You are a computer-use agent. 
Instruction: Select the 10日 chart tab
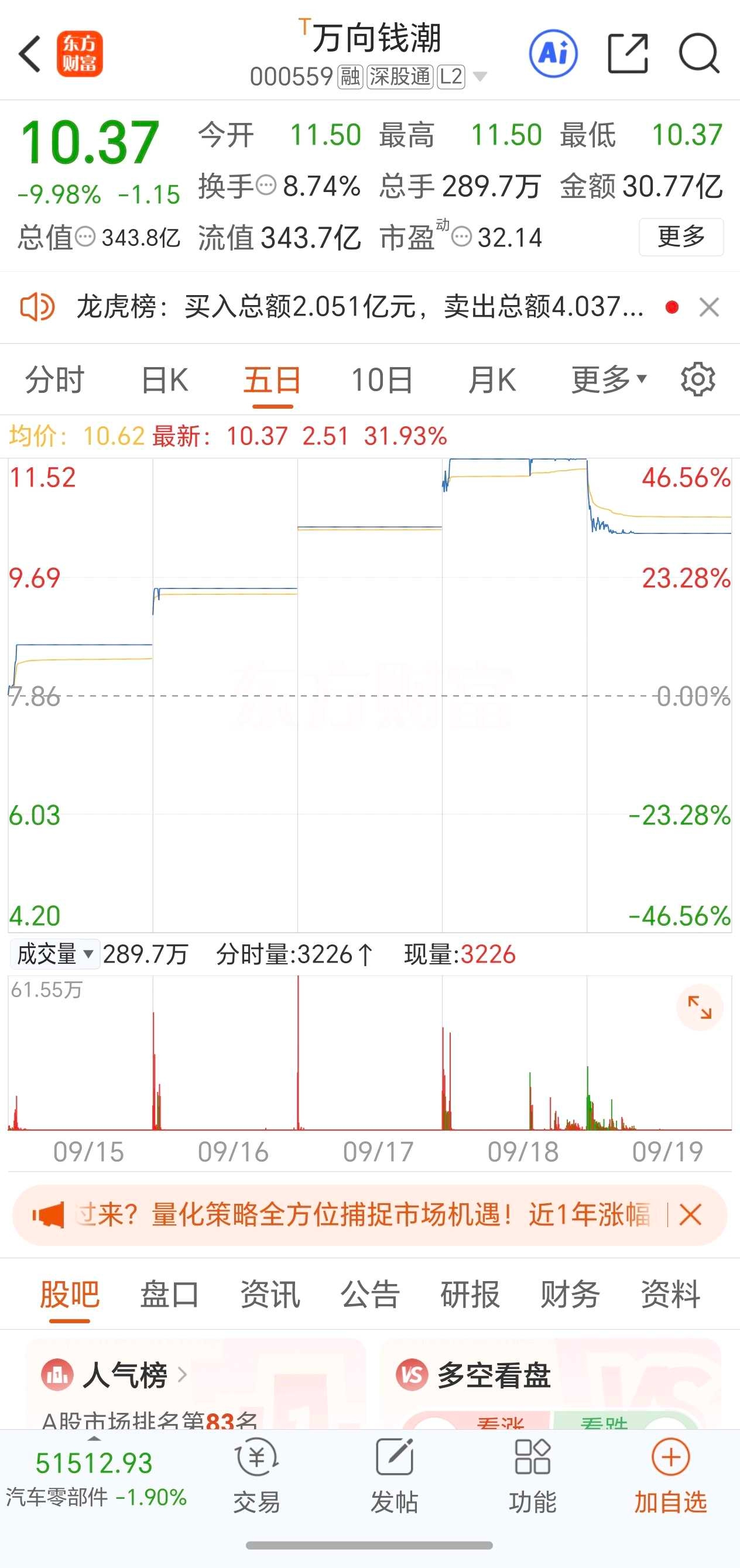tap(382, 381)
